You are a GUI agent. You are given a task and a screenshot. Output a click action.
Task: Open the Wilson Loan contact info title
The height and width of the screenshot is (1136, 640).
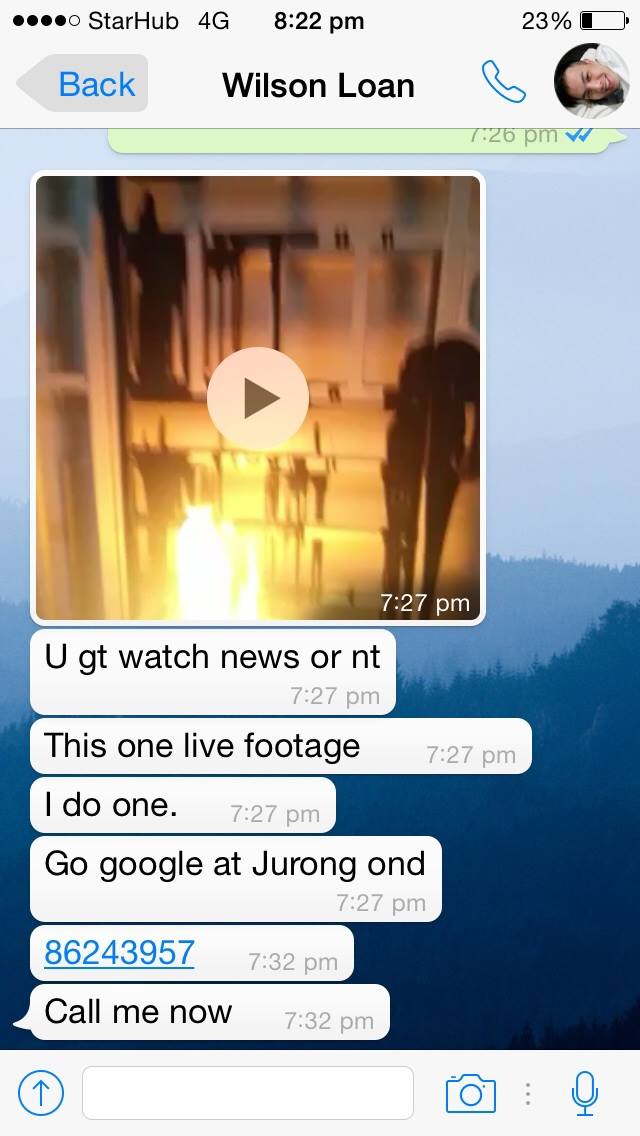pyautogui.click(x=318, y=85)
